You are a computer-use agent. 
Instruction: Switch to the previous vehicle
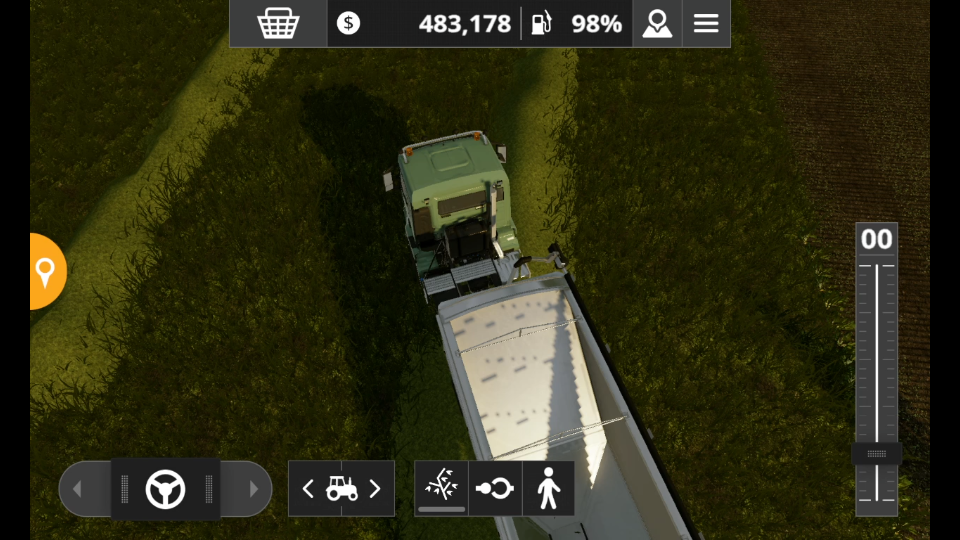308,489
